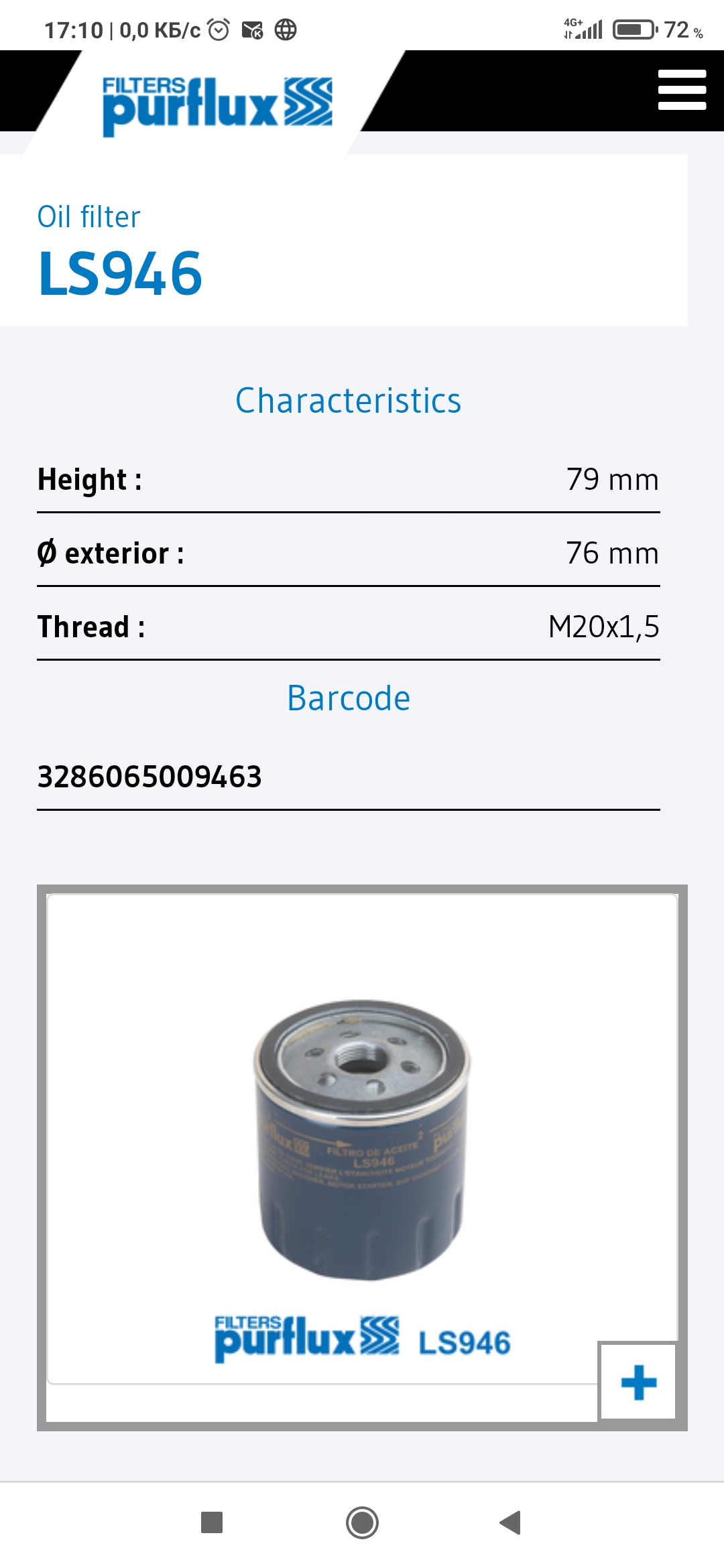This screenshot has height=1568, width=724.
Task: Enlarge the image with the plus button
Action: coord(638,1382)
